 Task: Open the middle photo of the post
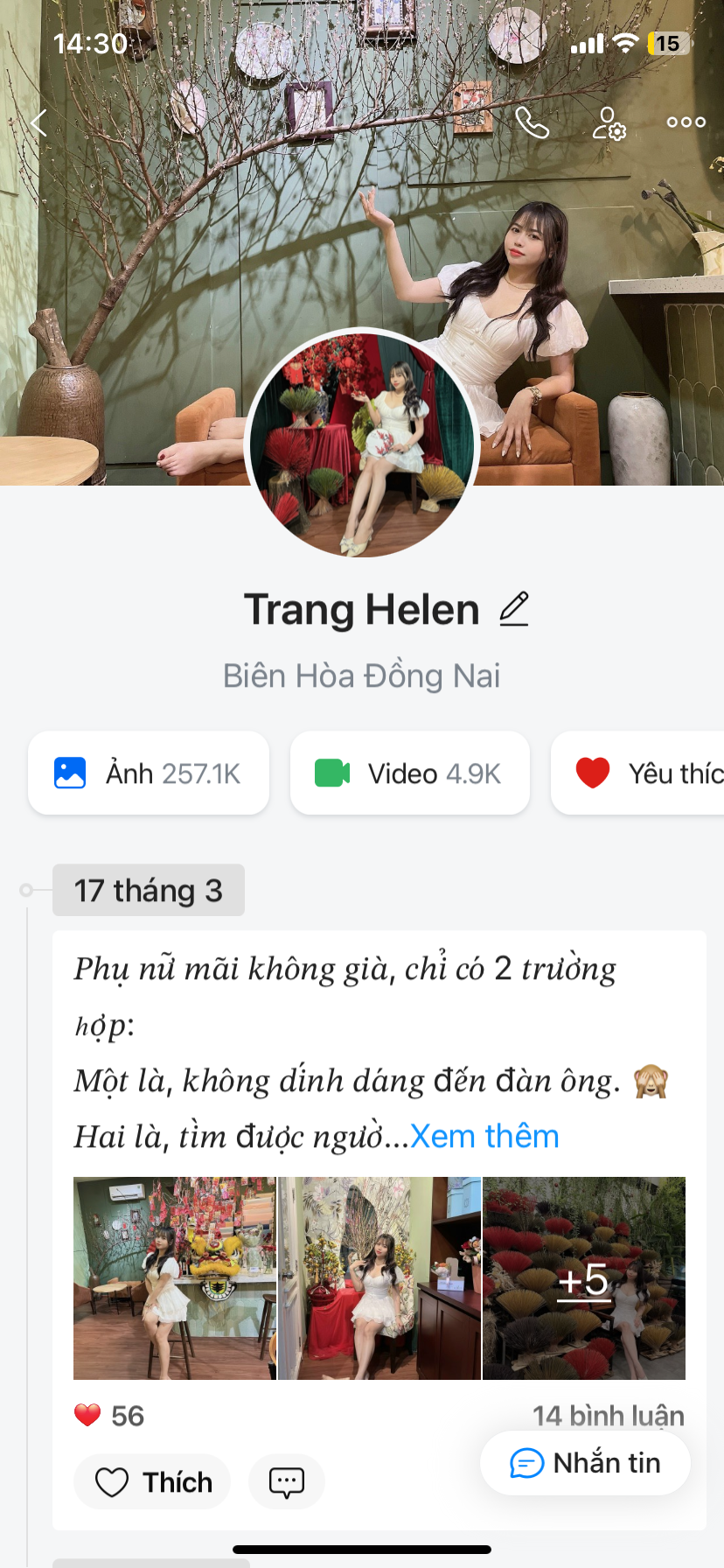[x=379, y=1278]
